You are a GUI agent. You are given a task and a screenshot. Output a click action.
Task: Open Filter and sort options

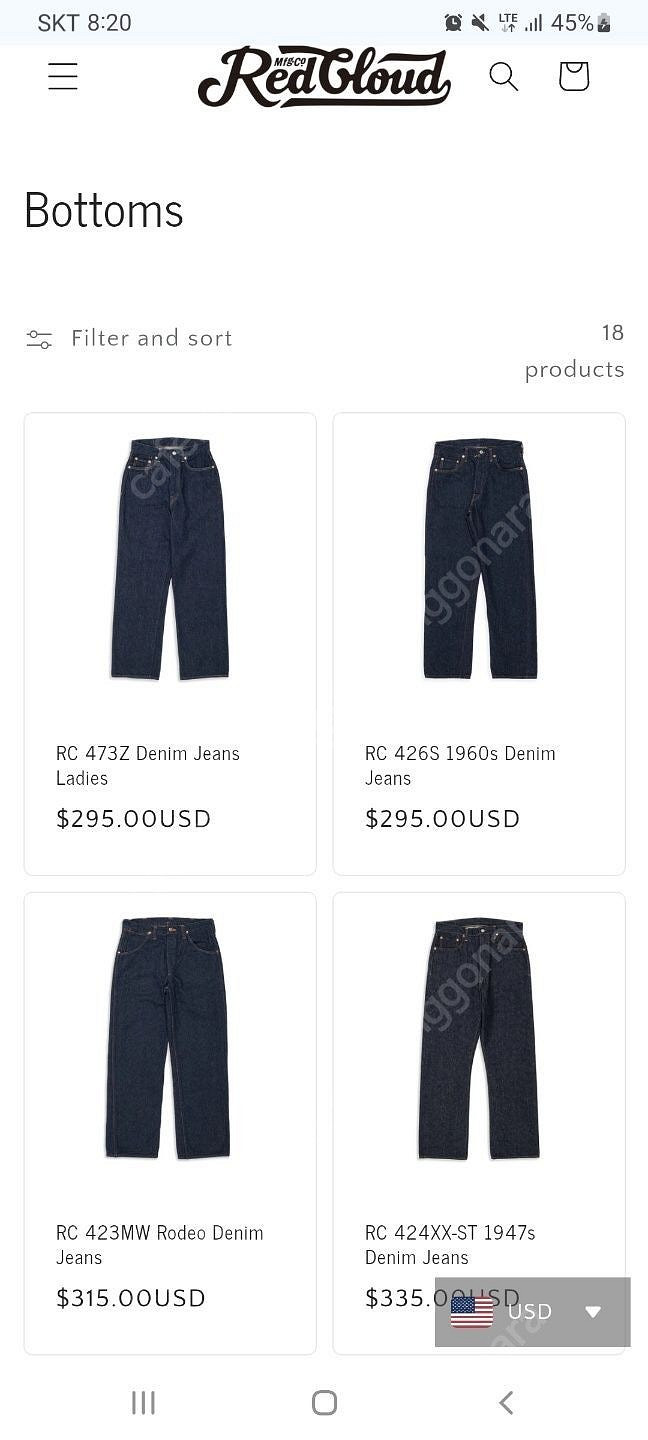(x=130, y=339)
